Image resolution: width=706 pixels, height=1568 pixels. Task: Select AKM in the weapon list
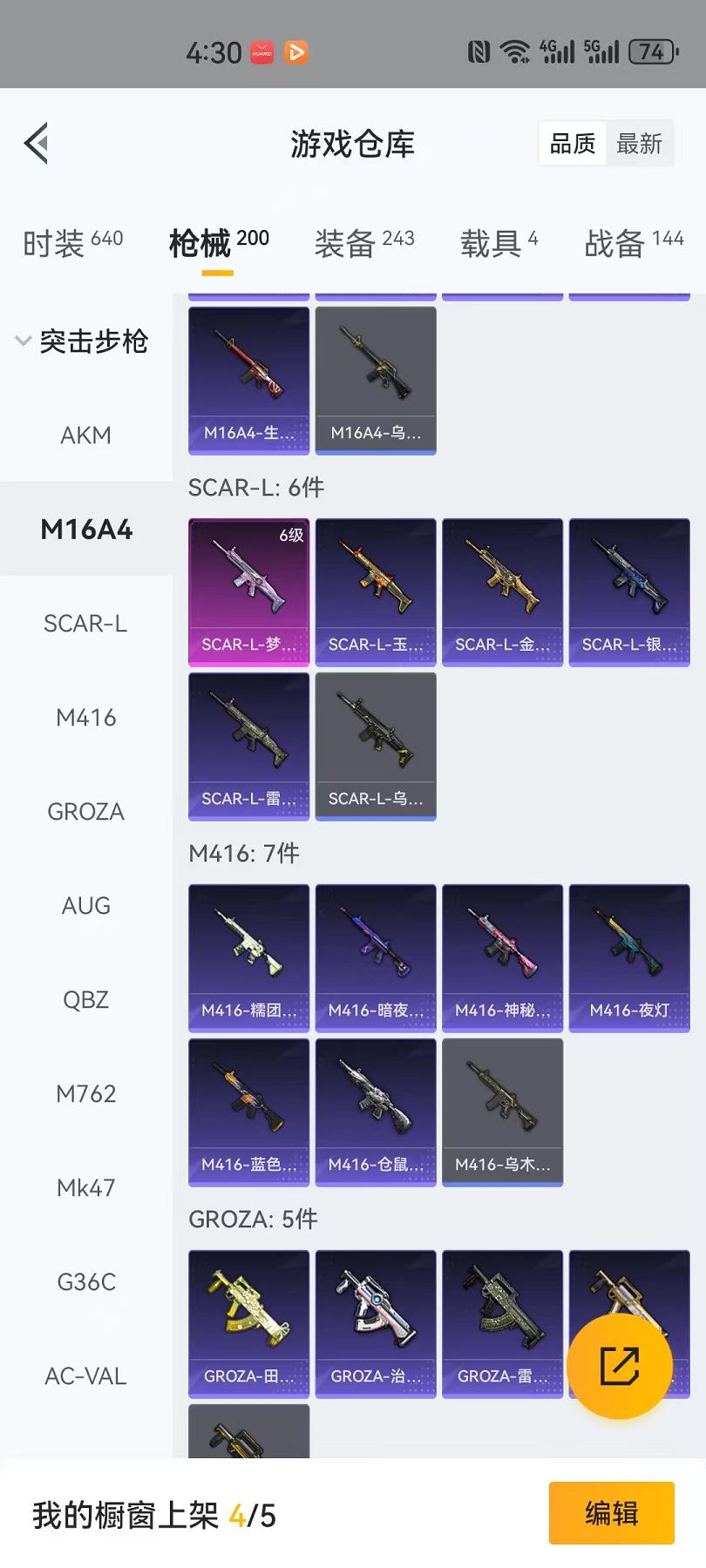pyautogui.click(x=85, y=435)
